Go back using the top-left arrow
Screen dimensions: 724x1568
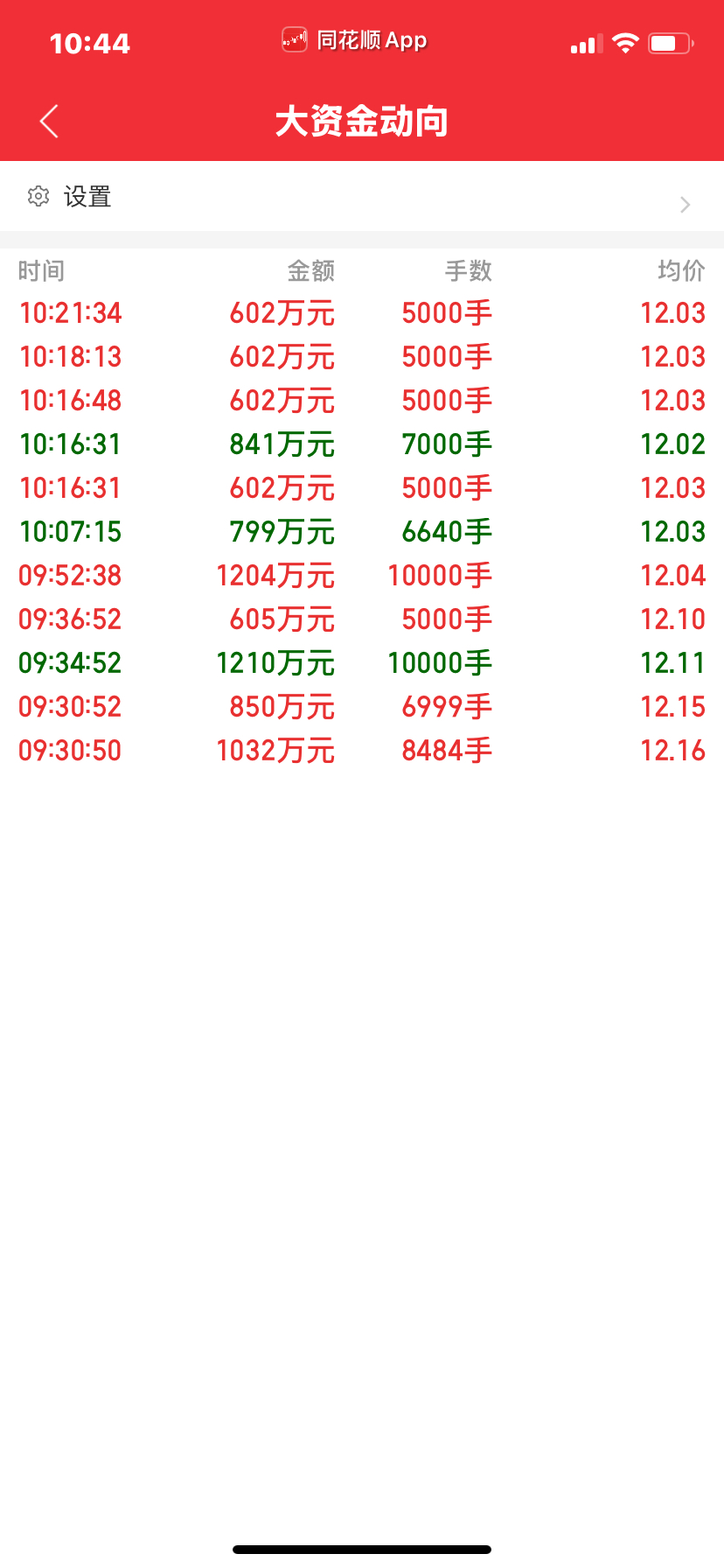[49, 122]
